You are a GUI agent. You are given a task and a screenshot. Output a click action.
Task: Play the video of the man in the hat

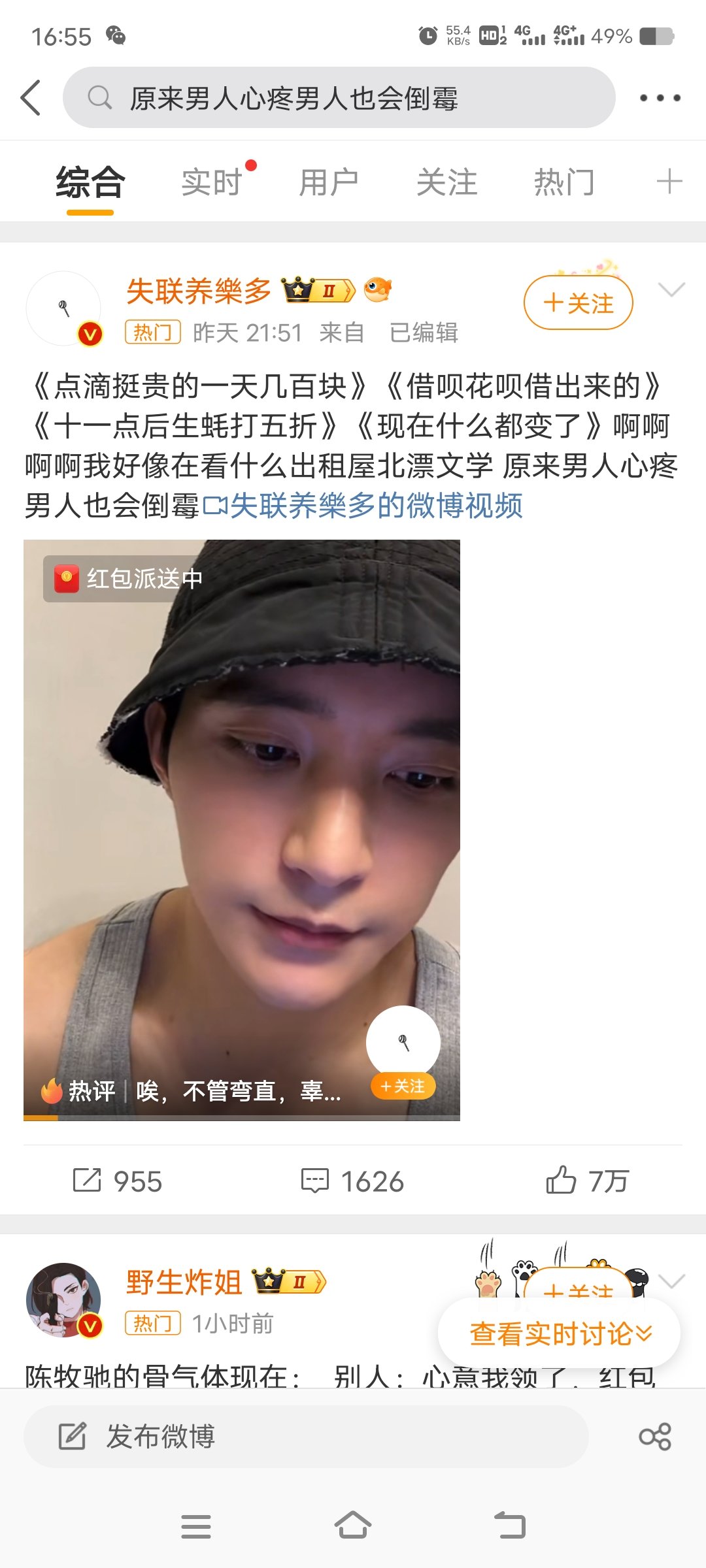point(242,830)
